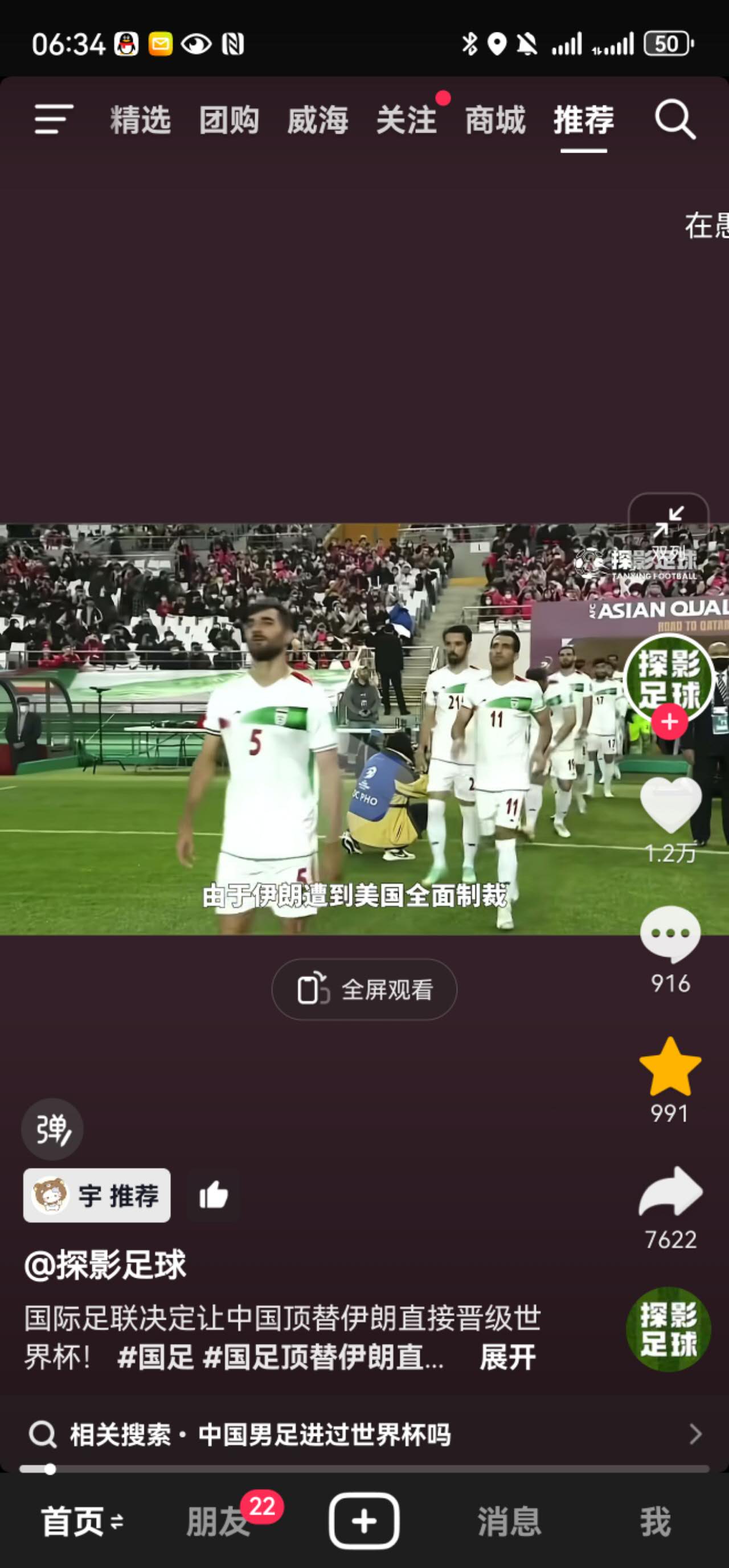Share this video via arrow icon
This screenshot has height=1568, width=729.
coord(670,1193)
